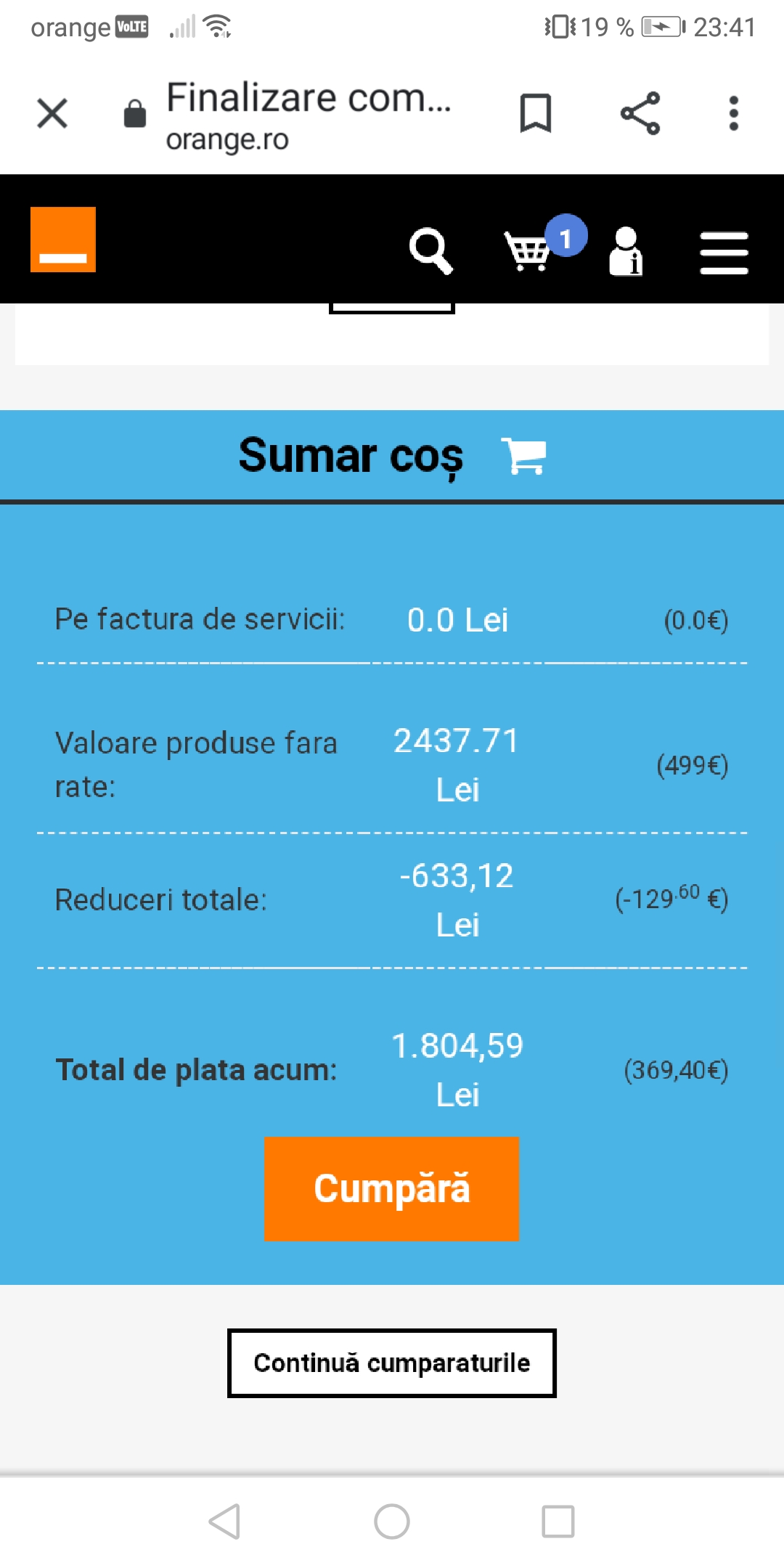Image resolution: width=784 pixels, height=1568 pixels.
Task: Open recent apps from the navigation bar
Action: click(558, 1521)
